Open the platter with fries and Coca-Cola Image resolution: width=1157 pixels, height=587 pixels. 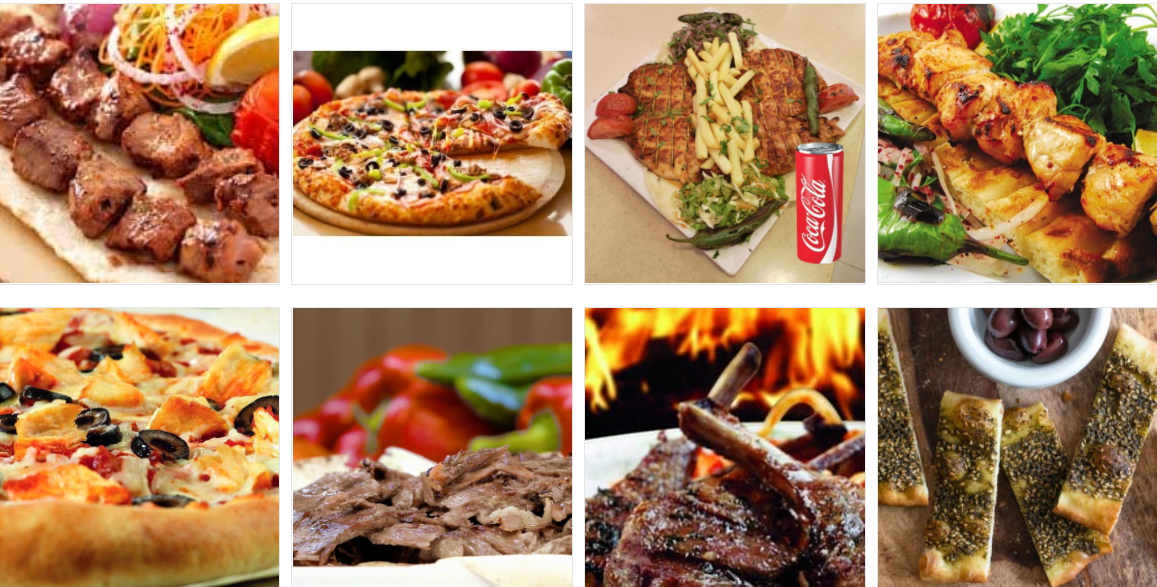tap(725, 143)
